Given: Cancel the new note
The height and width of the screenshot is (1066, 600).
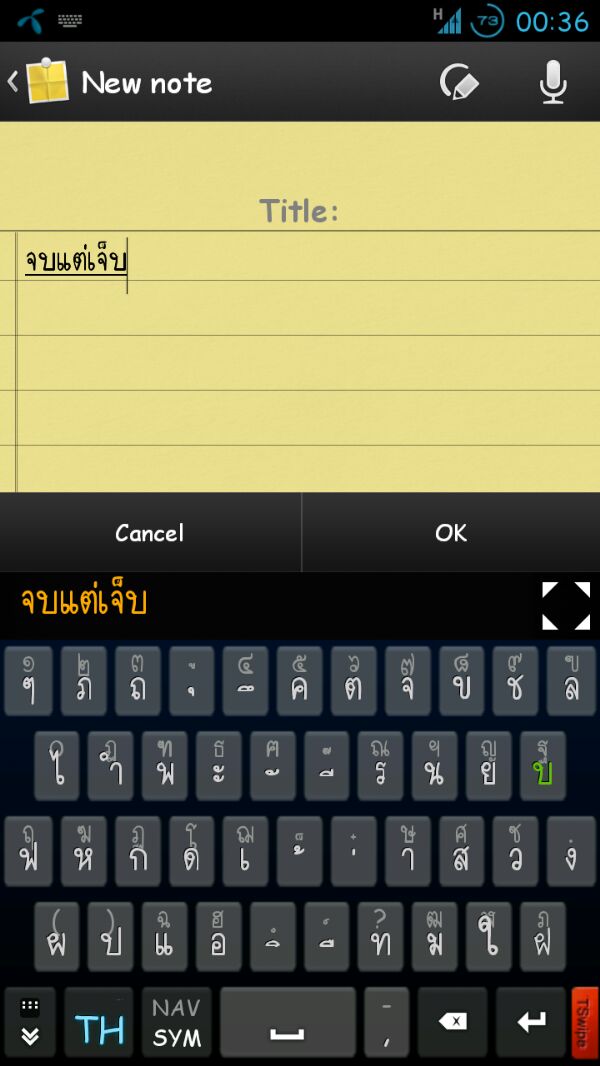Looking at the screenshot, I should 150,533.
